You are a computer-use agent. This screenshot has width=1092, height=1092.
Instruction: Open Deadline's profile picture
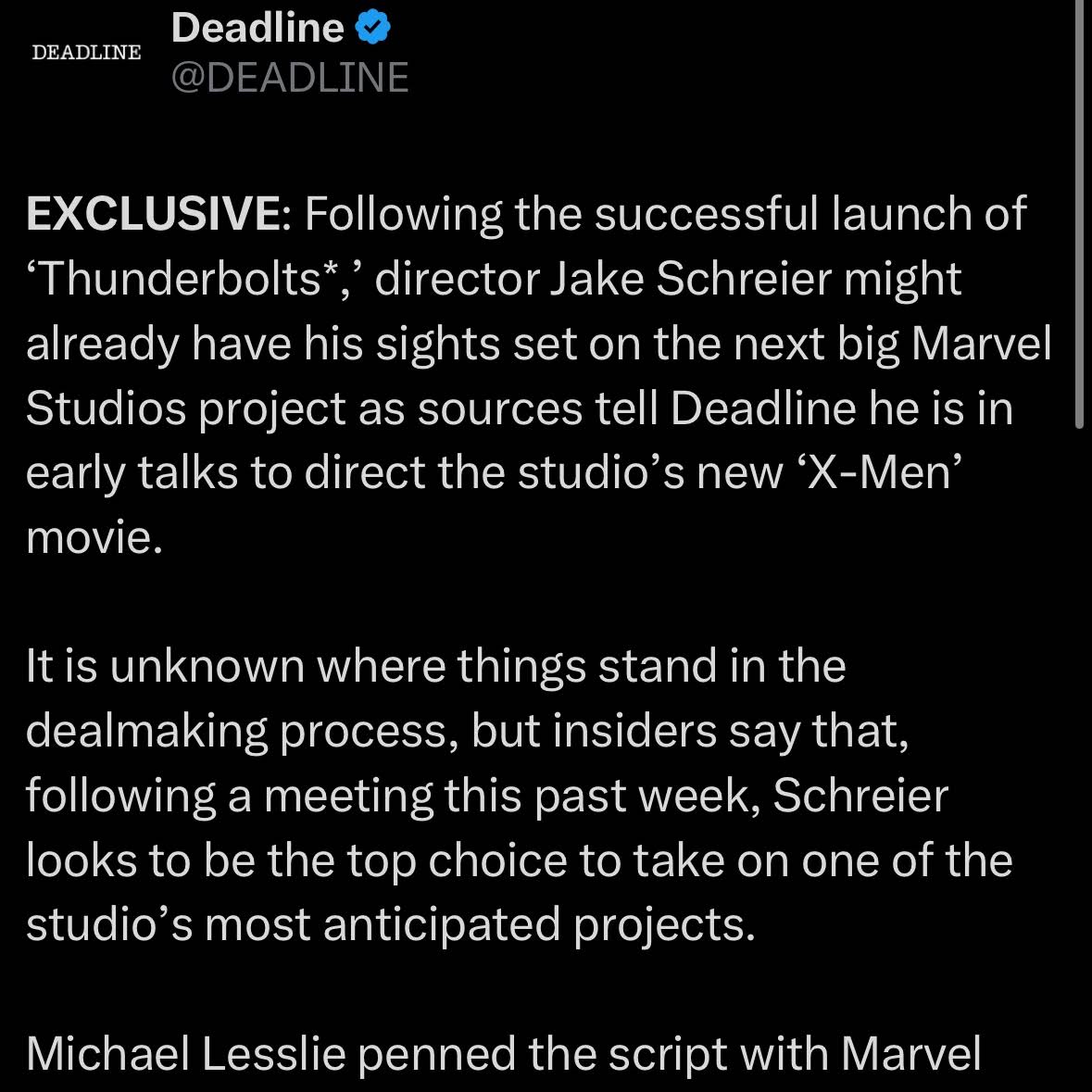(x=86, y=53)
